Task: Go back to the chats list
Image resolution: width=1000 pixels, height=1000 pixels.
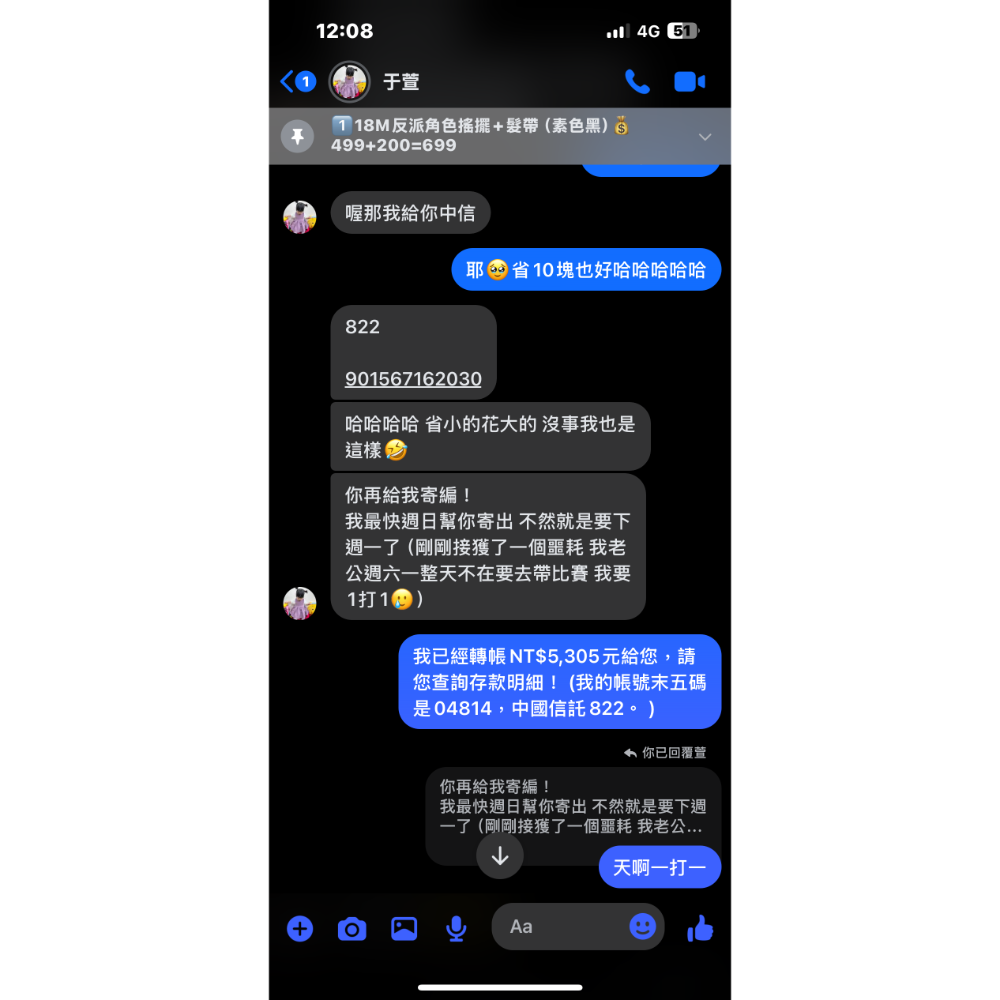Action: click(296, 82)
